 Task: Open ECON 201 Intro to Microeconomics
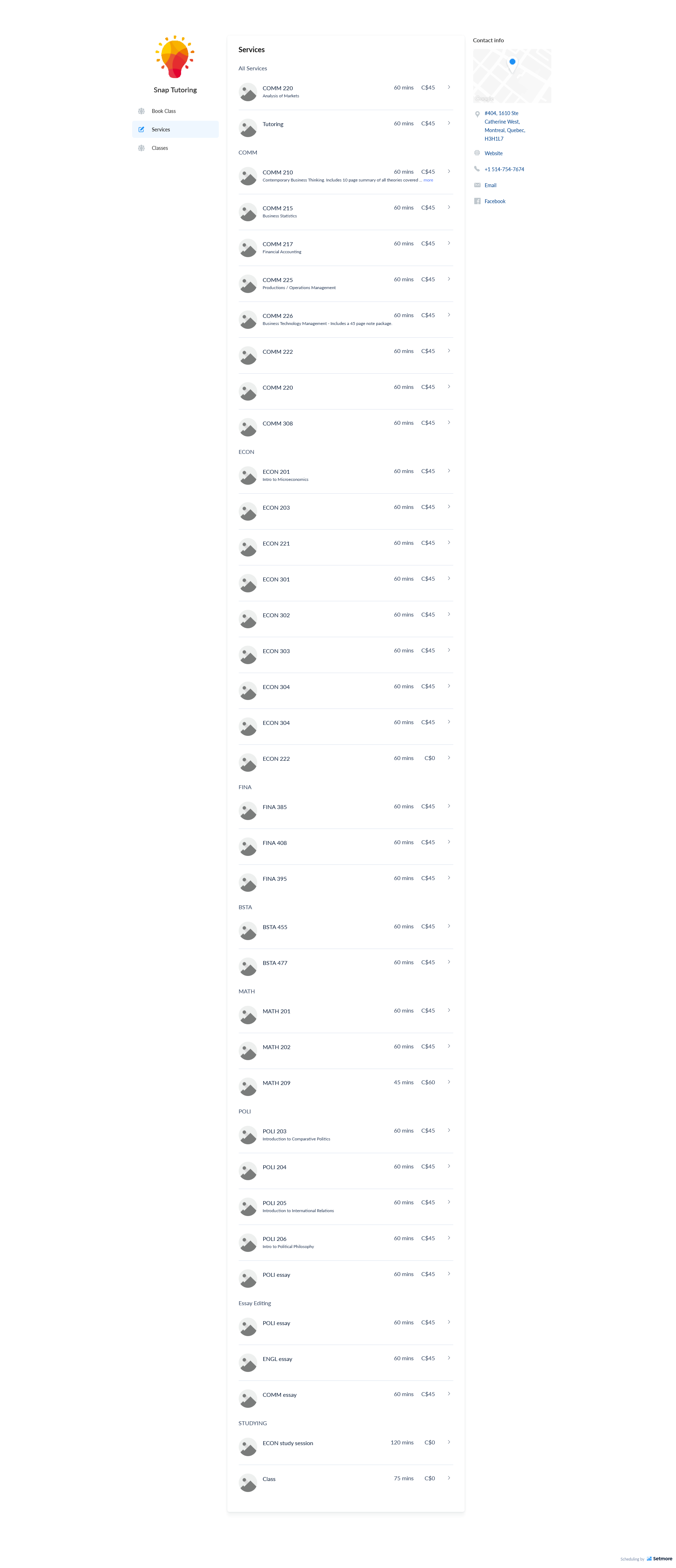pos(345,475)
